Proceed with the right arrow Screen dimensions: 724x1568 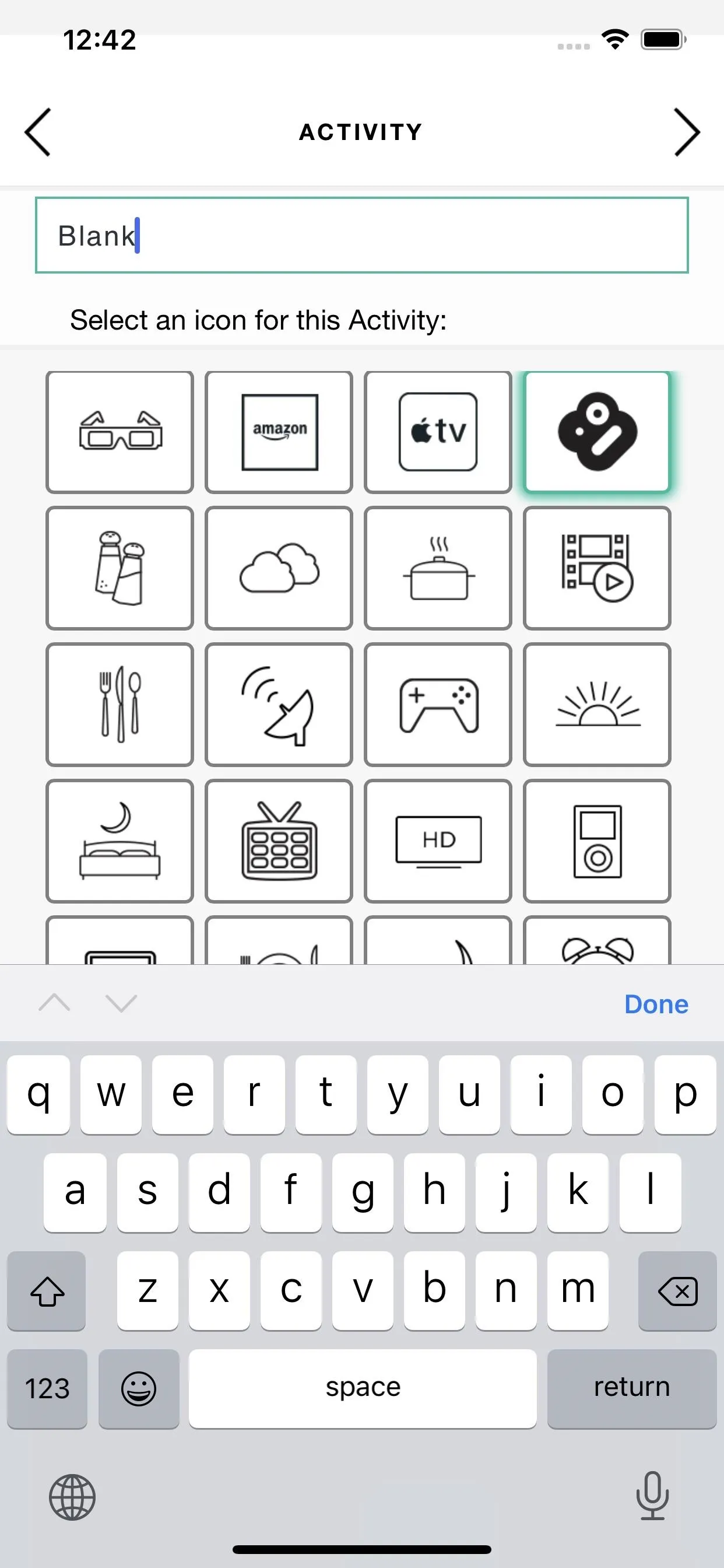click(x=687, y=132)
